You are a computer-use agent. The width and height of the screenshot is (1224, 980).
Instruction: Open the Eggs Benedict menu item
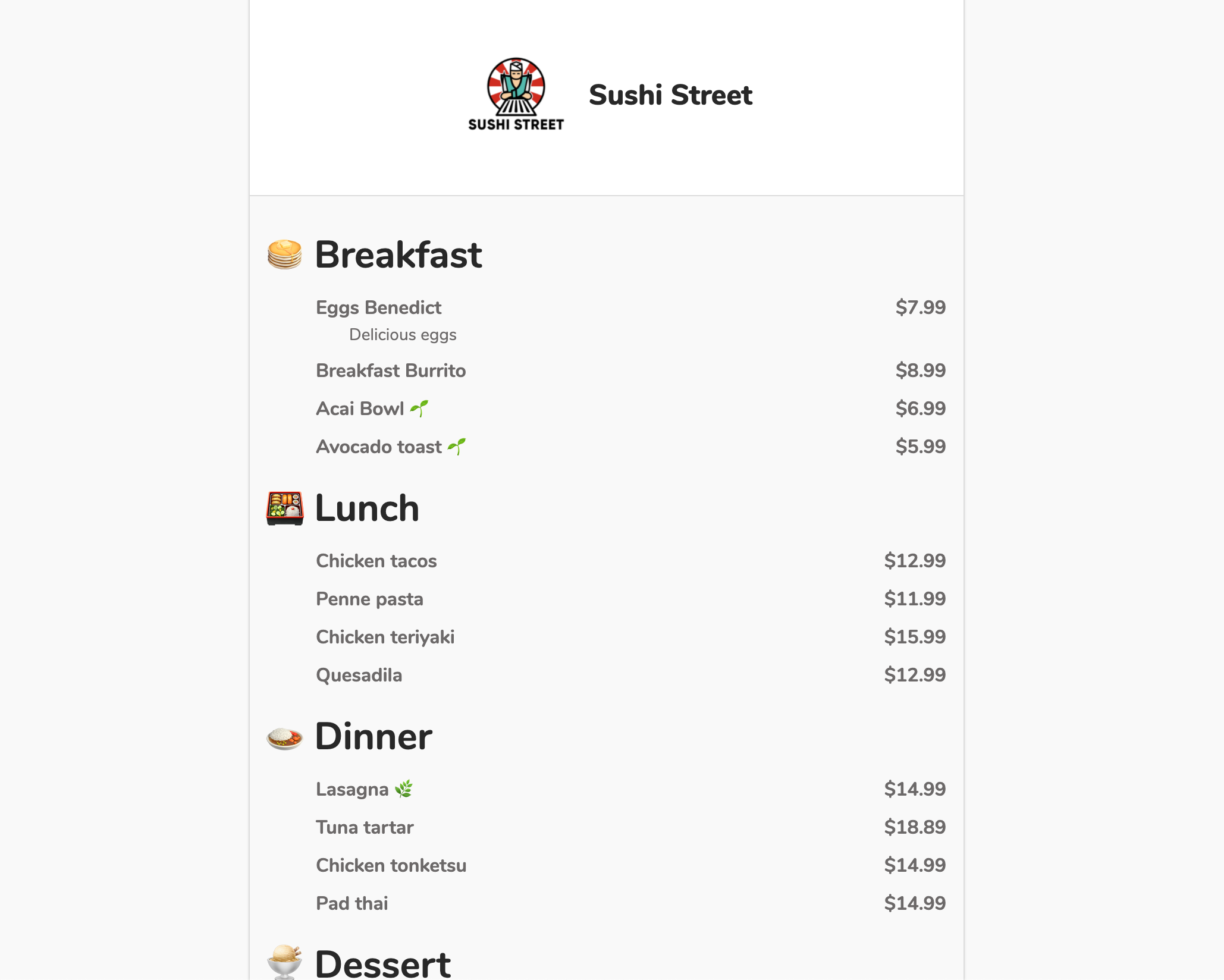coord(378,307)
